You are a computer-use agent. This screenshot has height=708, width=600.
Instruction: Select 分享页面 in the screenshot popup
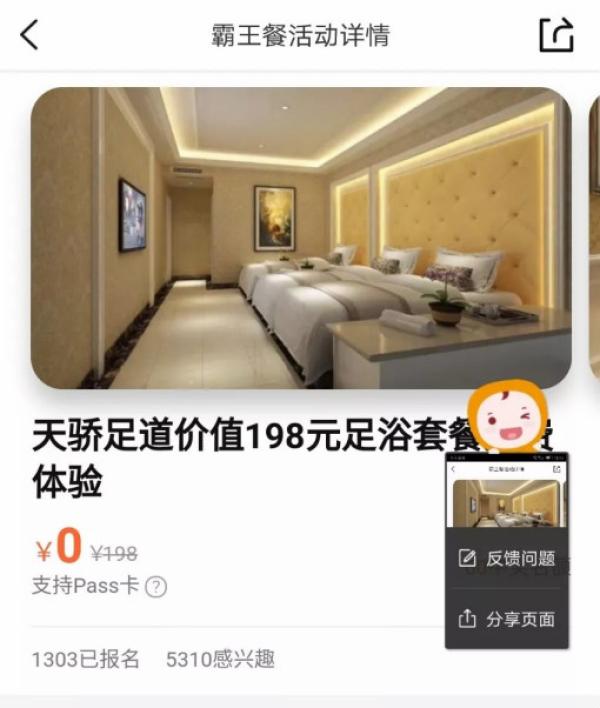(509, 619)
